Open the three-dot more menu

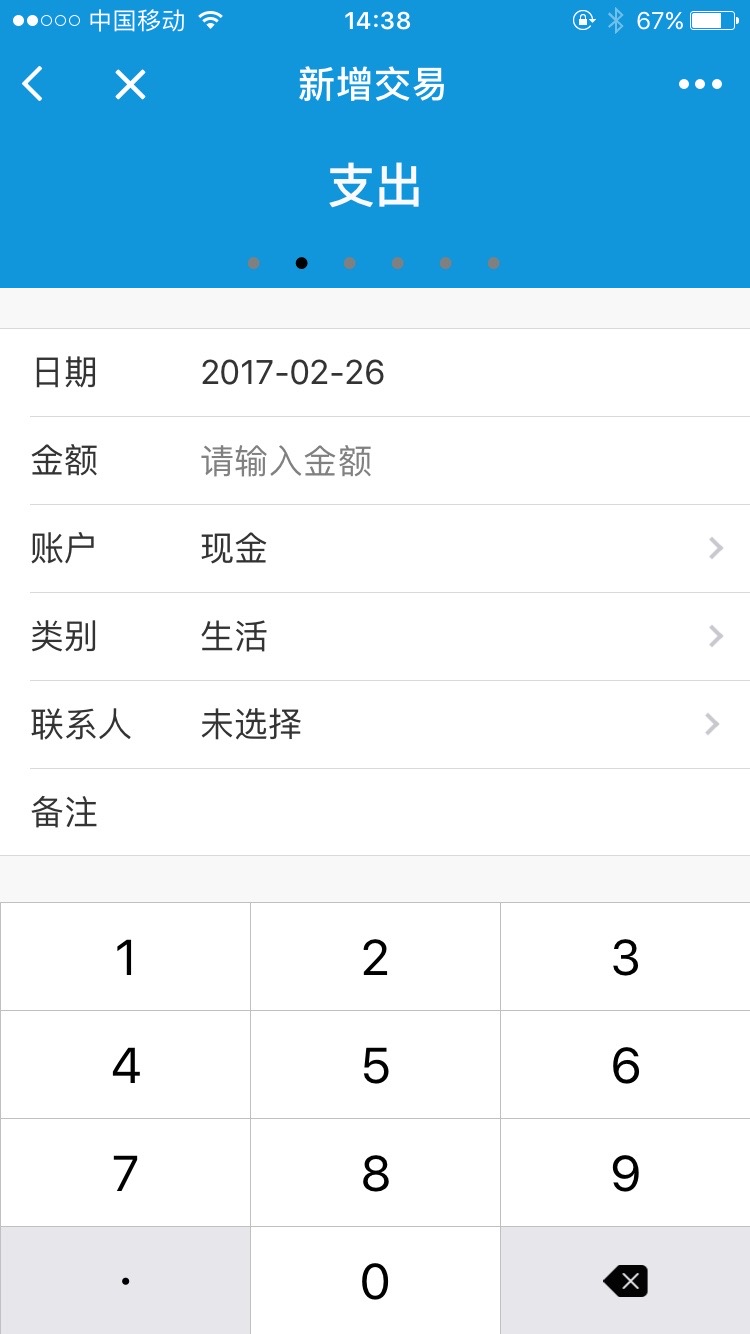pos(700,85)
